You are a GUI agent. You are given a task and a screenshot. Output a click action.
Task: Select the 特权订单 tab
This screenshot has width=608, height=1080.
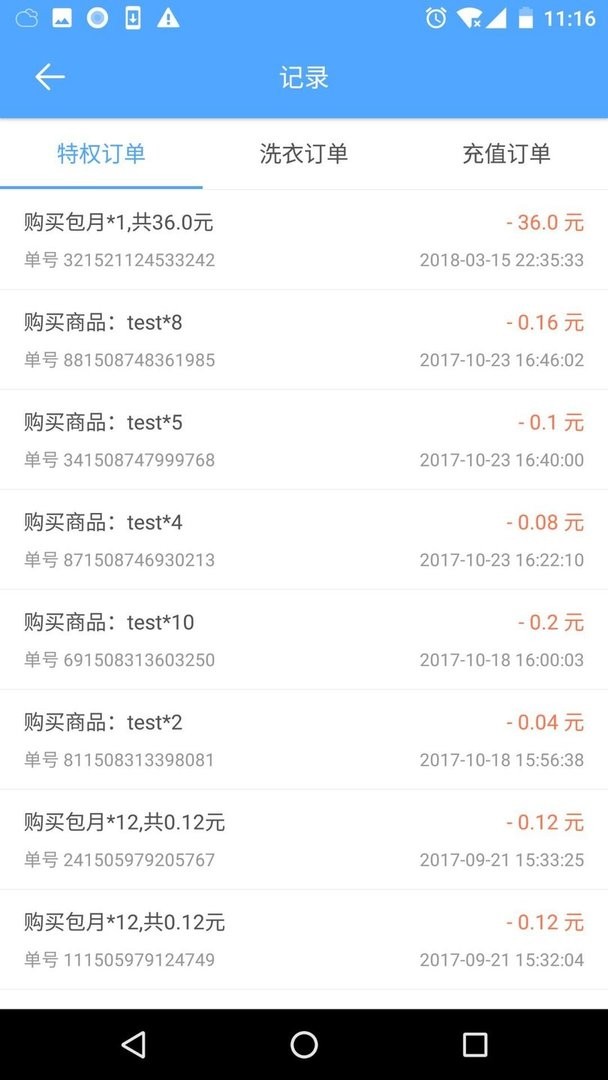pos(101,154)
